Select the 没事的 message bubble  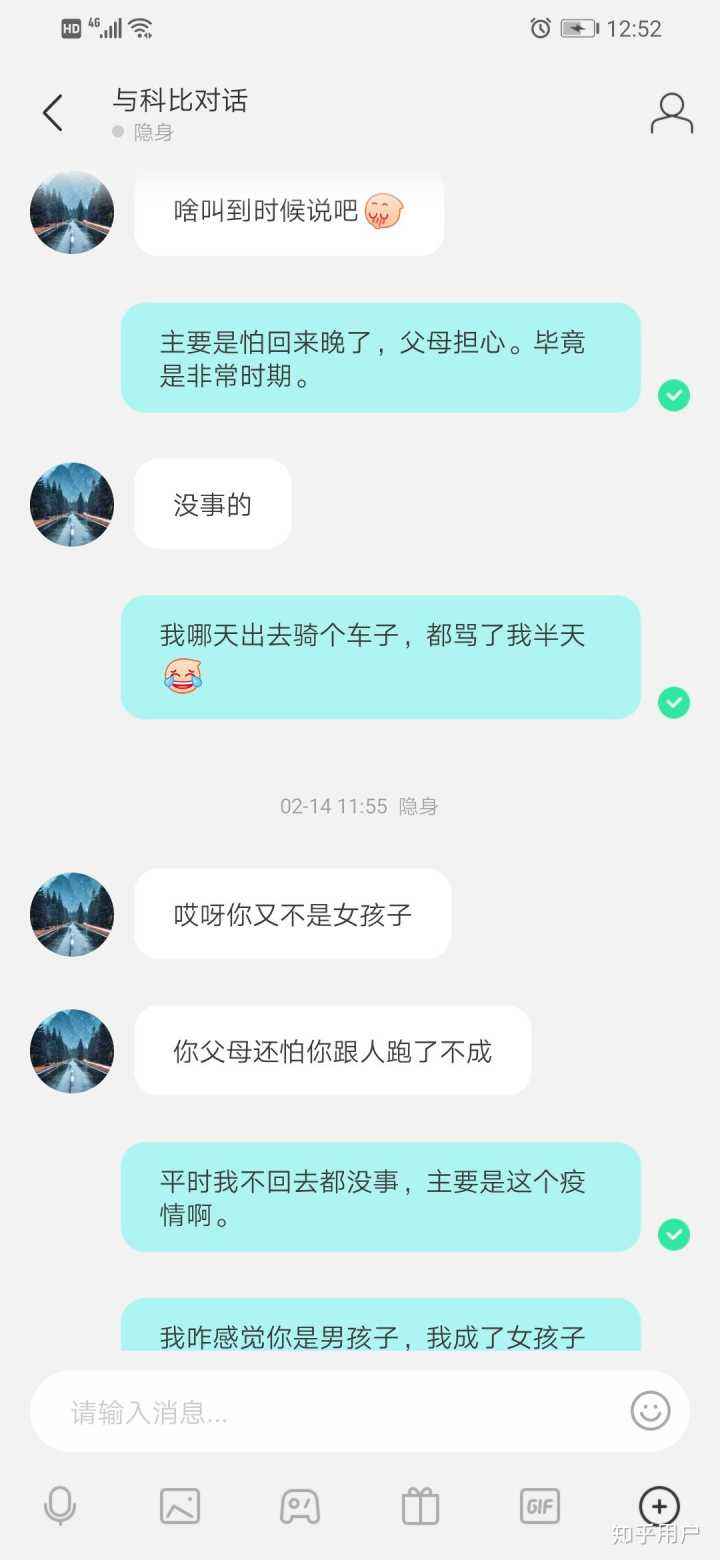pos(211,504)
